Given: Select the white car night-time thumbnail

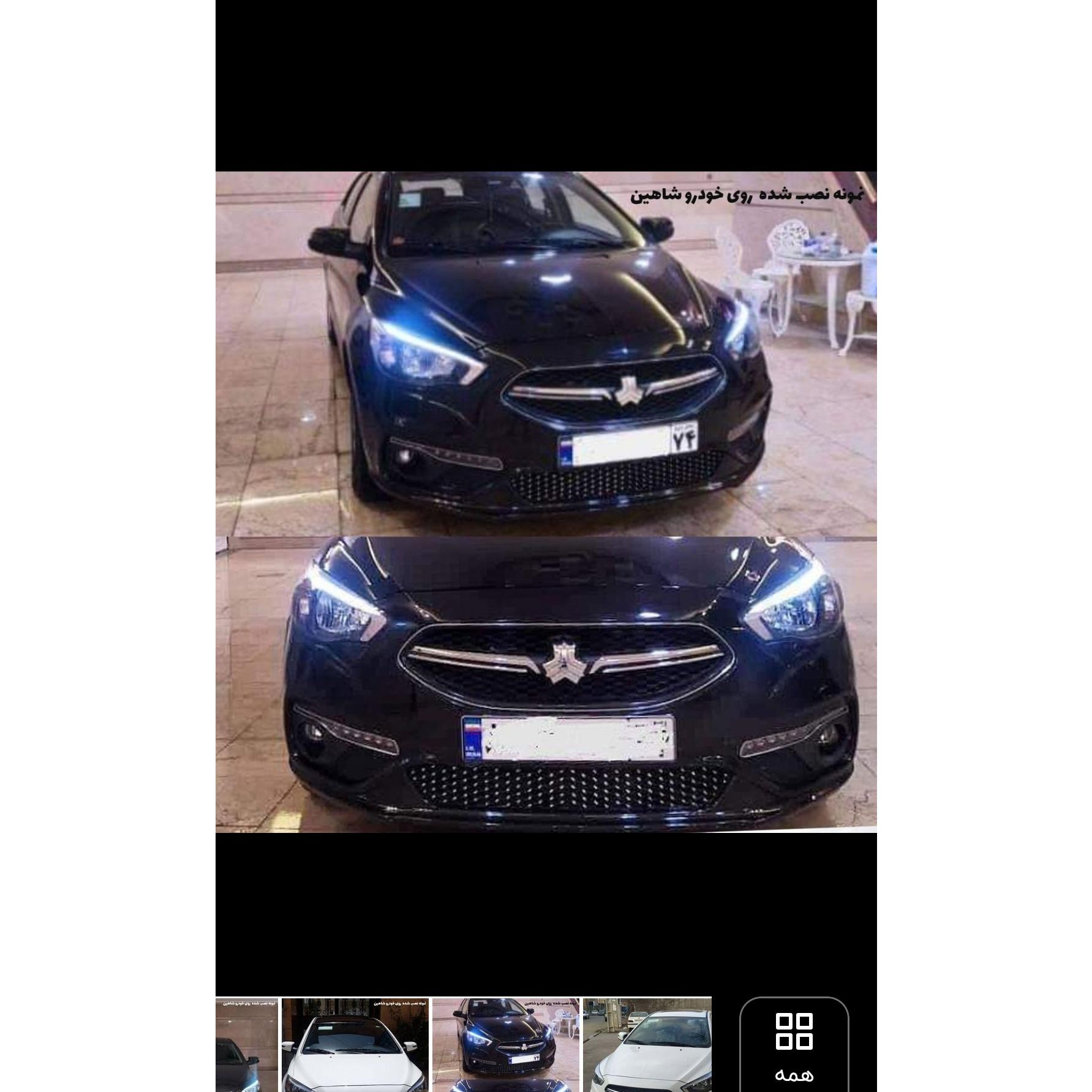Looking at the screenshot, I should [x=355, y=1047].
